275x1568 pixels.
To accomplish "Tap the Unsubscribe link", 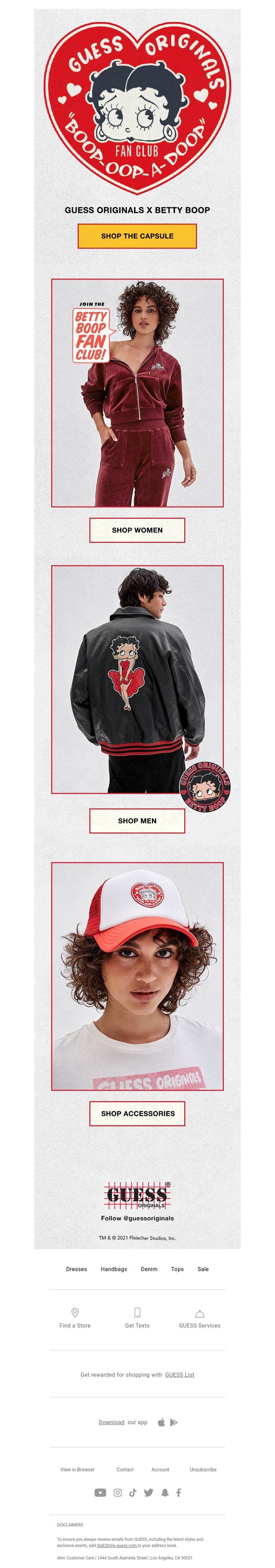I will click(x=202, y=1469).
